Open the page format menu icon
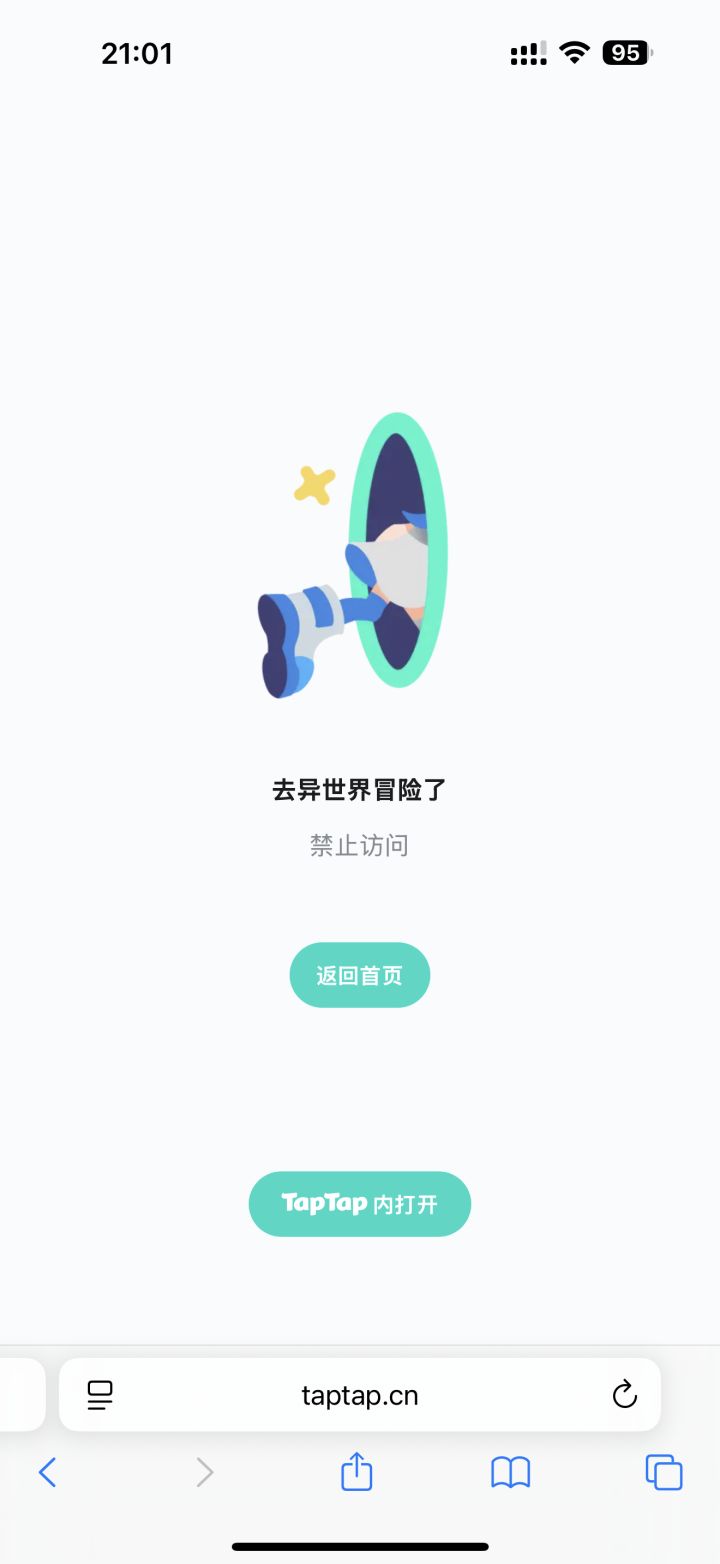720x1564 pixels. [100, 1395]
